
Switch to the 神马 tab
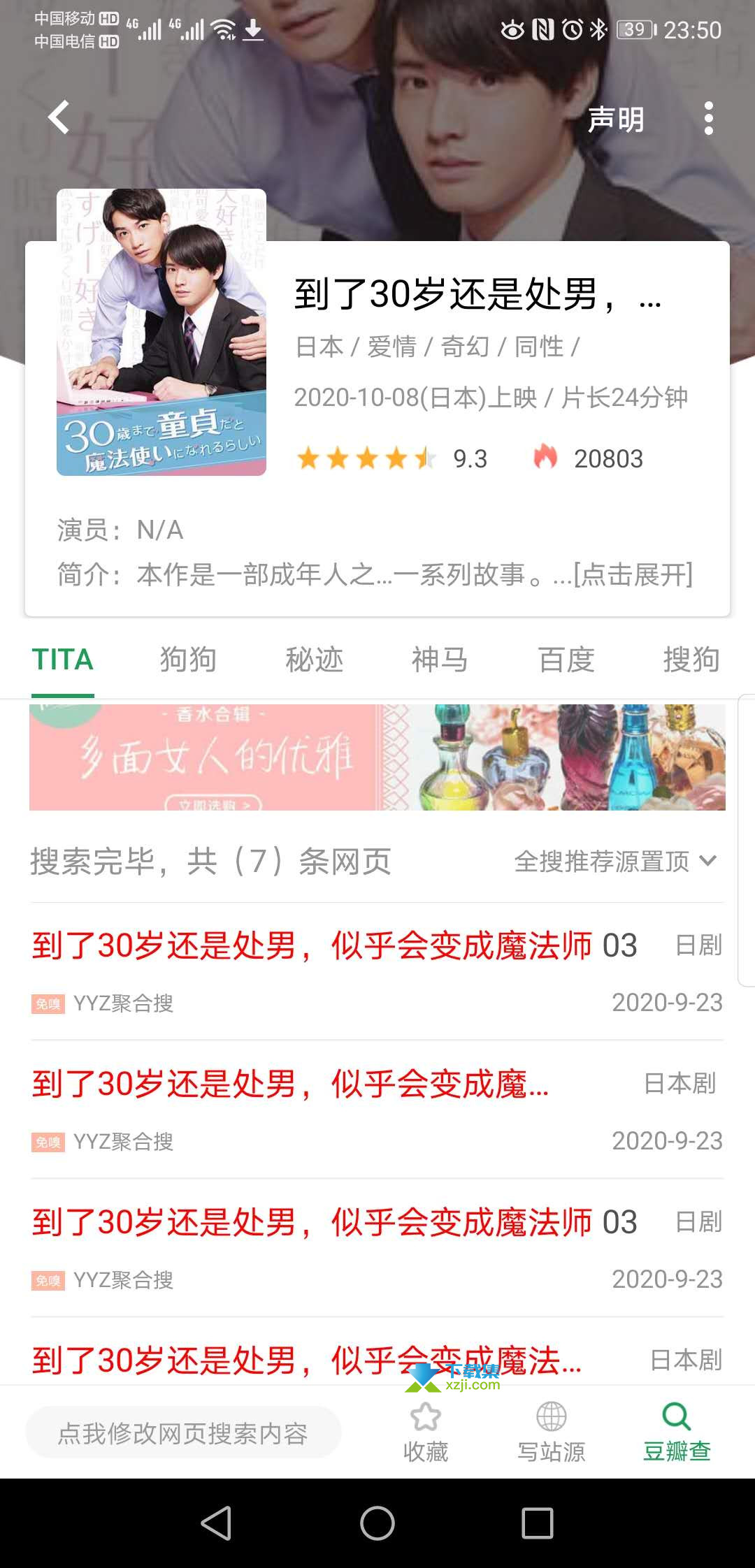tap(440, 660)
